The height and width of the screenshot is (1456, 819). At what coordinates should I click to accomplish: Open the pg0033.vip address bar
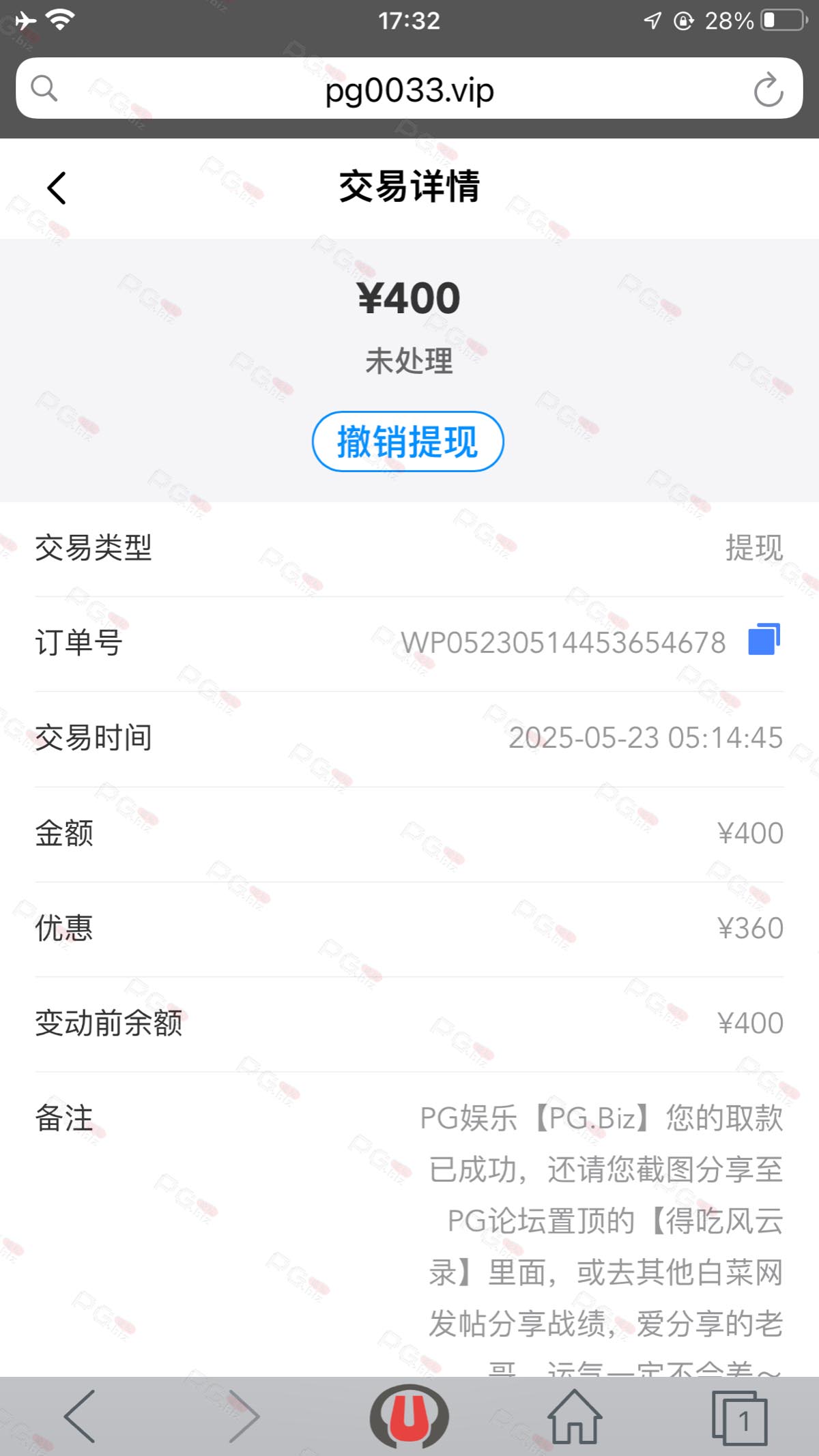point(409,89)
